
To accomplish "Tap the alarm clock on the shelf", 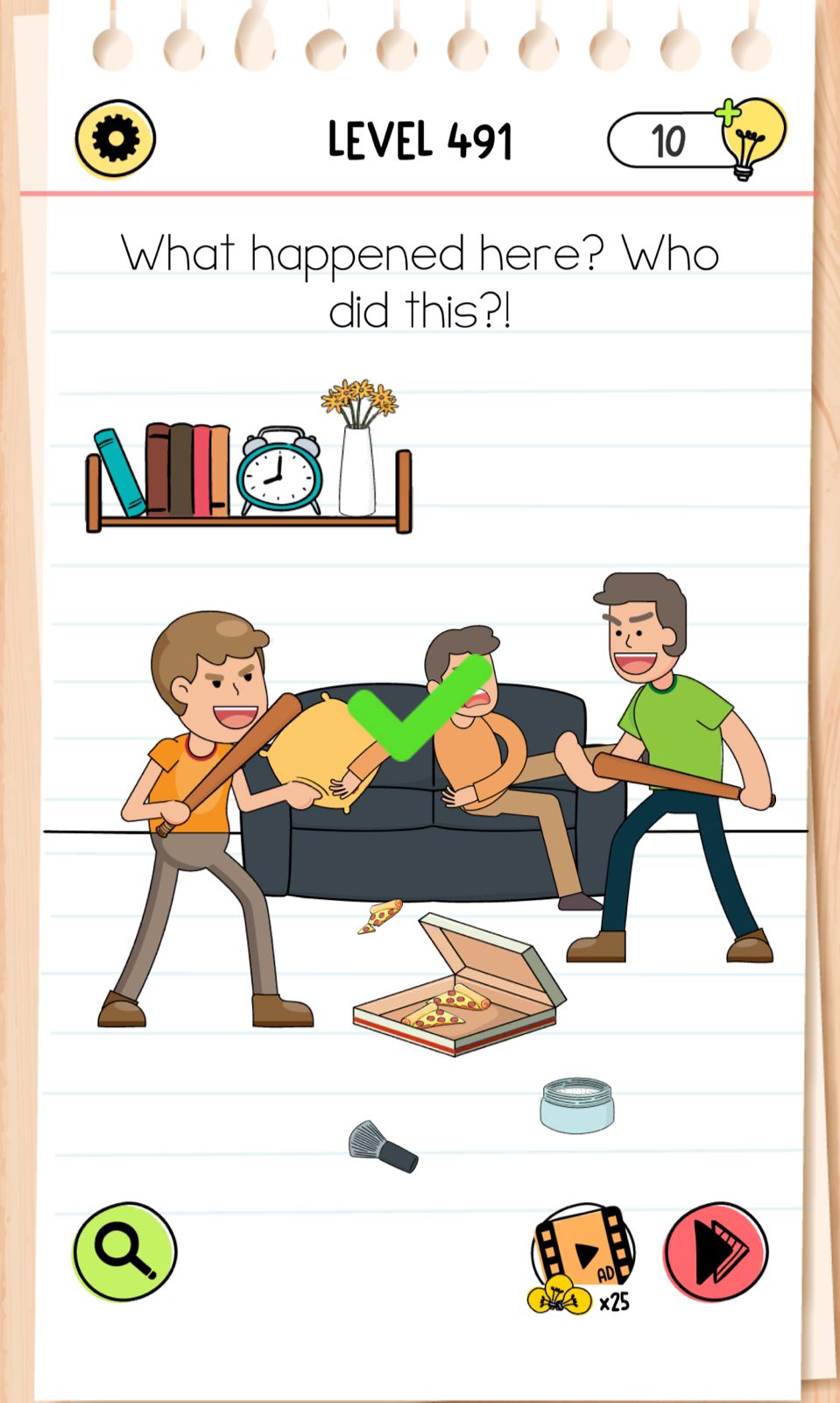I will click(279, 471).
